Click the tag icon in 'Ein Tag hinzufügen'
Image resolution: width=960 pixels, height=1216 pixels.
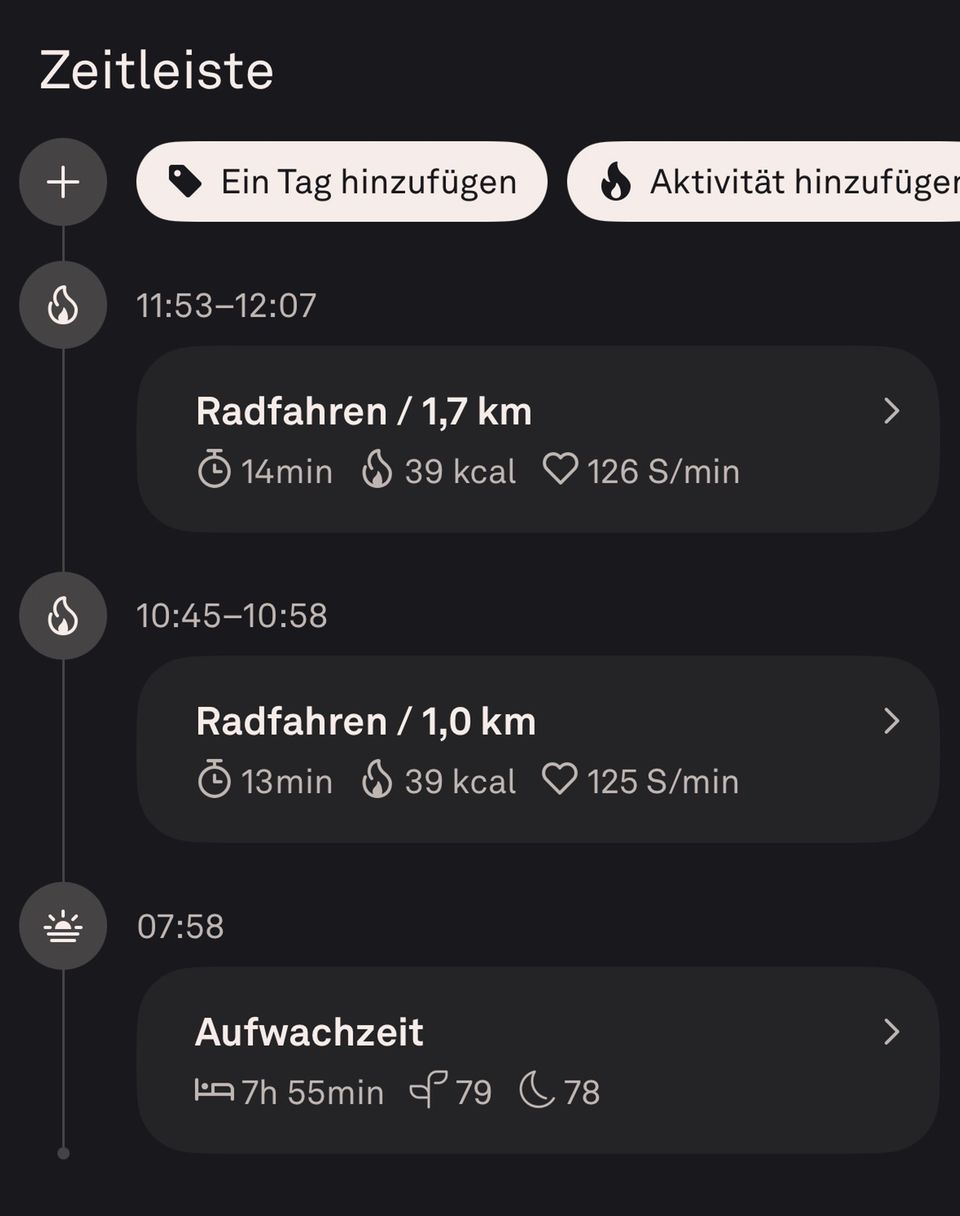(185, 181)
